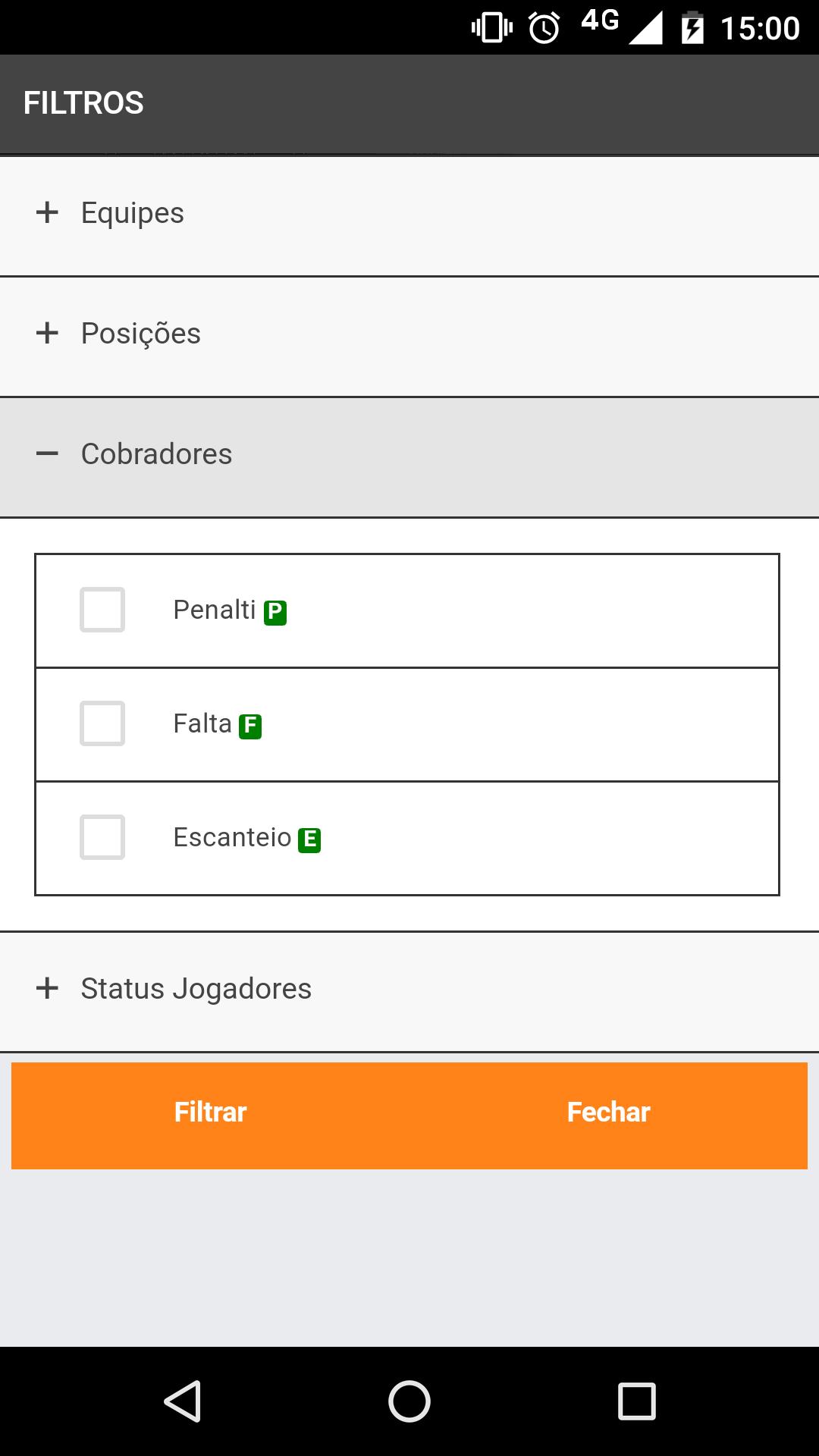Select the Escanteio checkbox
Screen dimensions: 819x1456
point(102,838)
